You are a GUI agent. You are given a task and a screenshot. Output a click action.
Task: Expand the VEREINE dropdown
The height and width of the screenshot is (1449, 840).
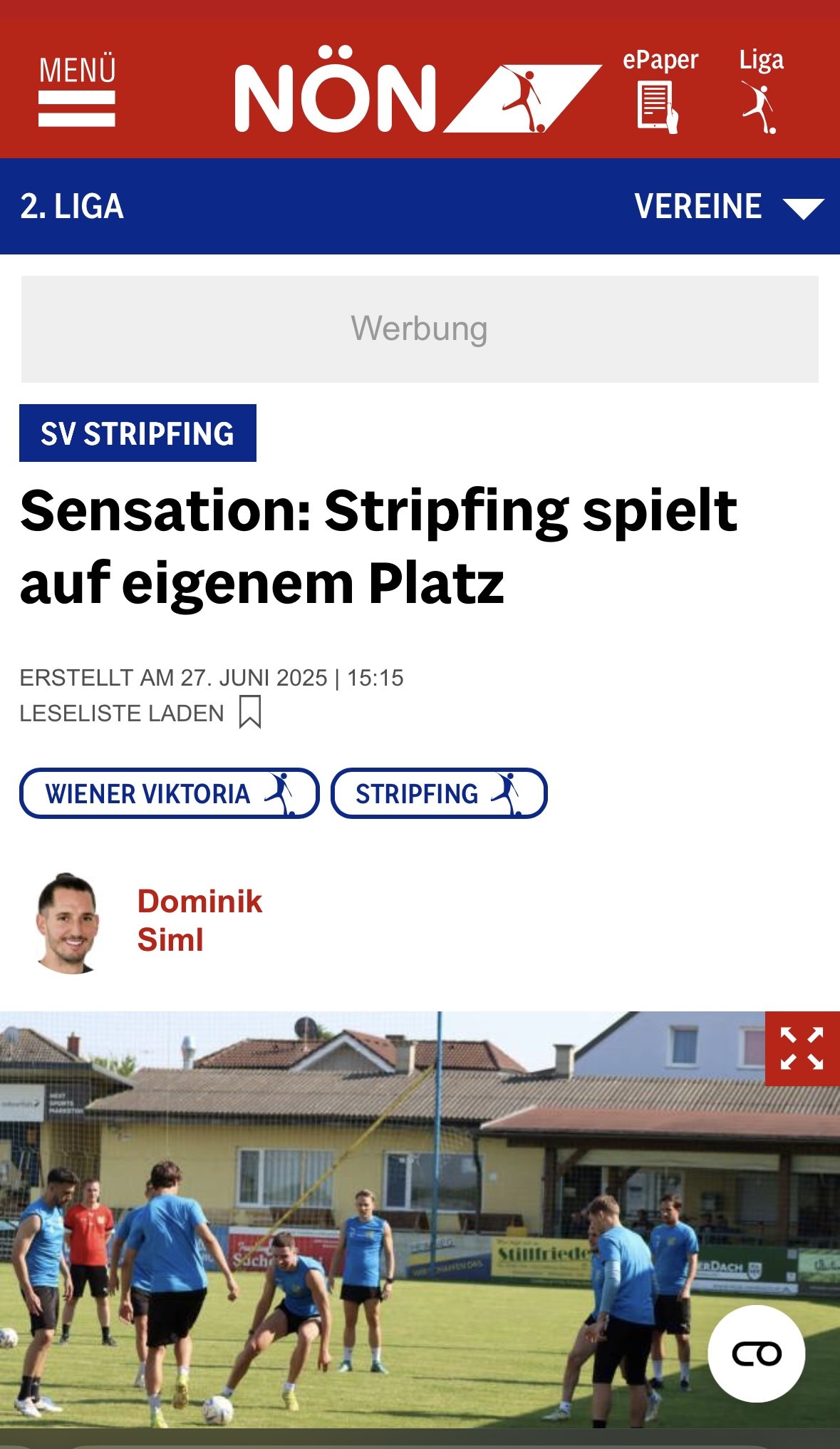(729, 207)
